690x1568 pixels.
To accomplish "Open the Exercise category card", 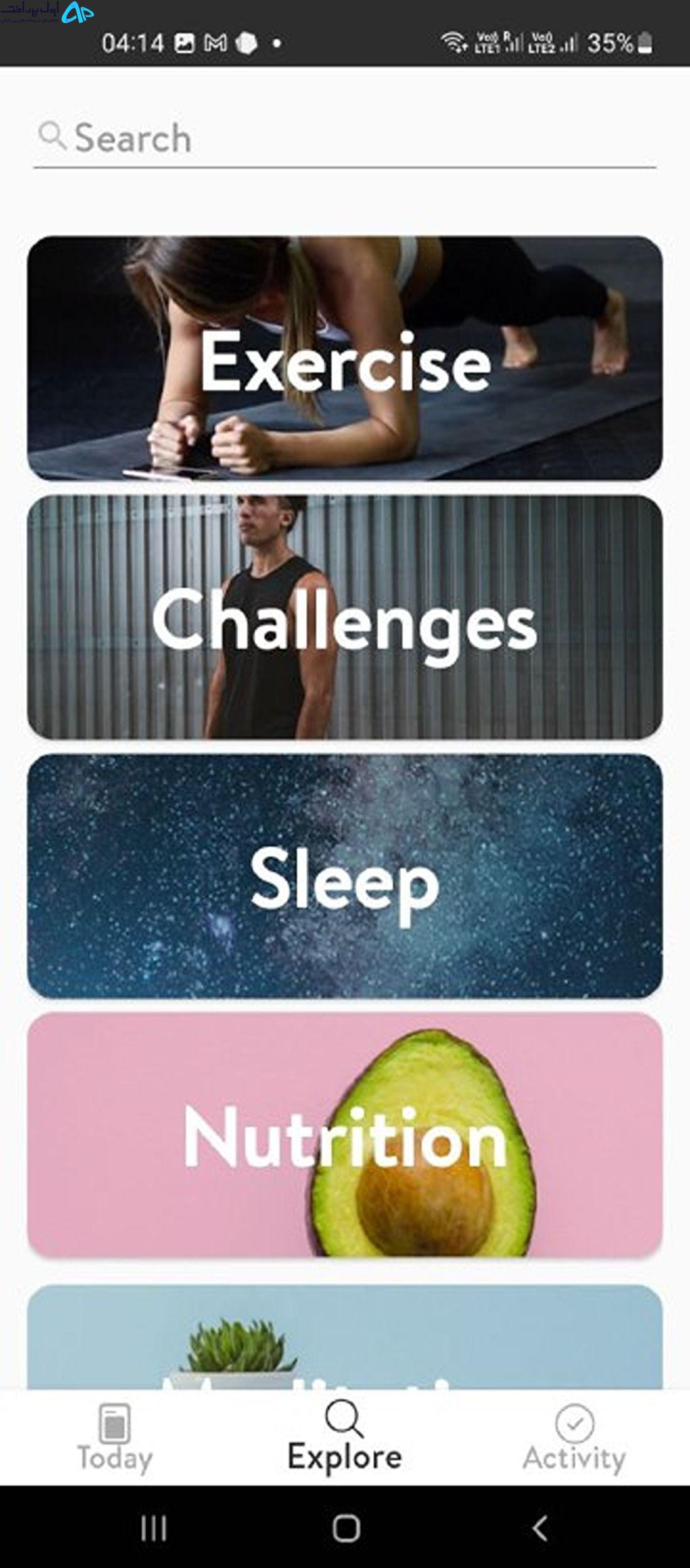I will (x=344, y=358).
